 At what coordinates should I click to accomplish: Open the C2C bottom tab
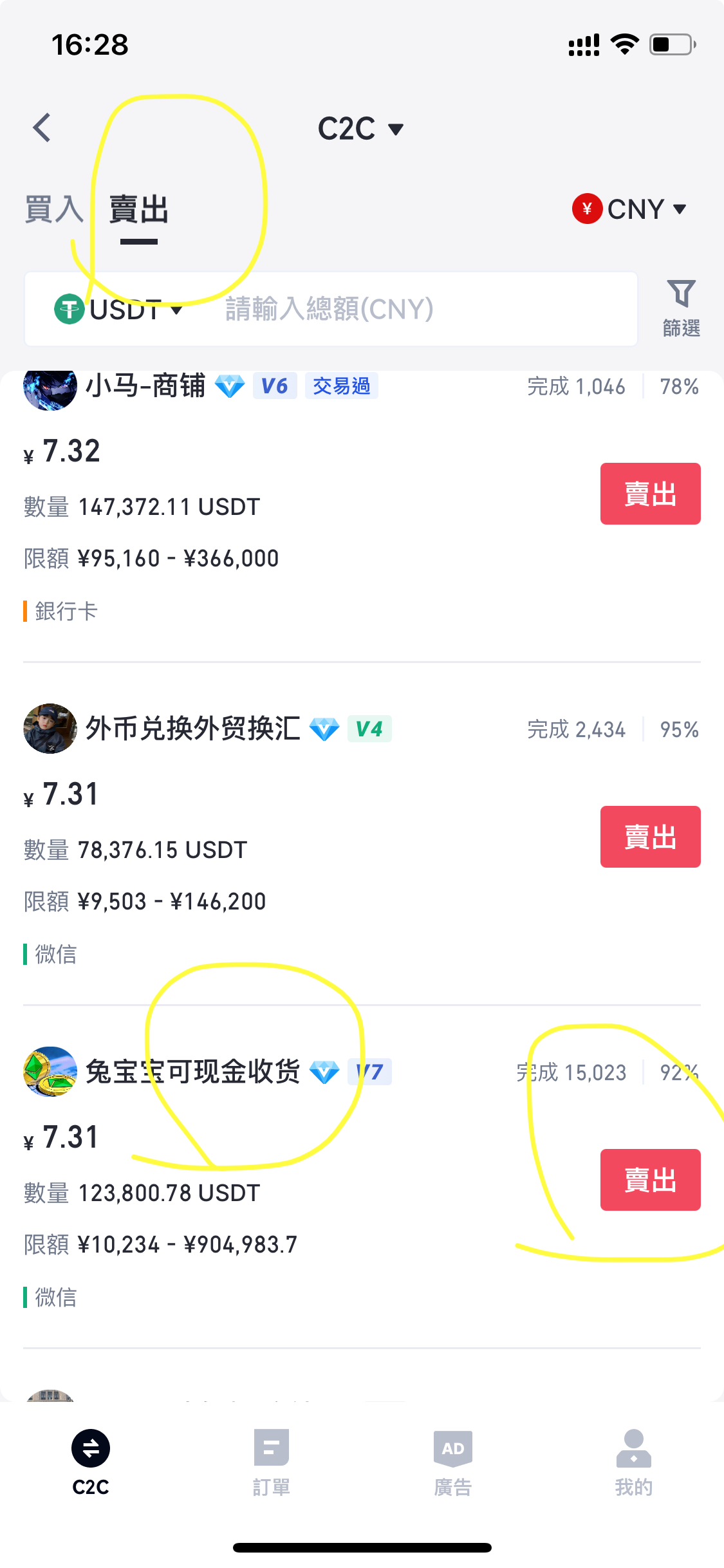[91, 1461]
